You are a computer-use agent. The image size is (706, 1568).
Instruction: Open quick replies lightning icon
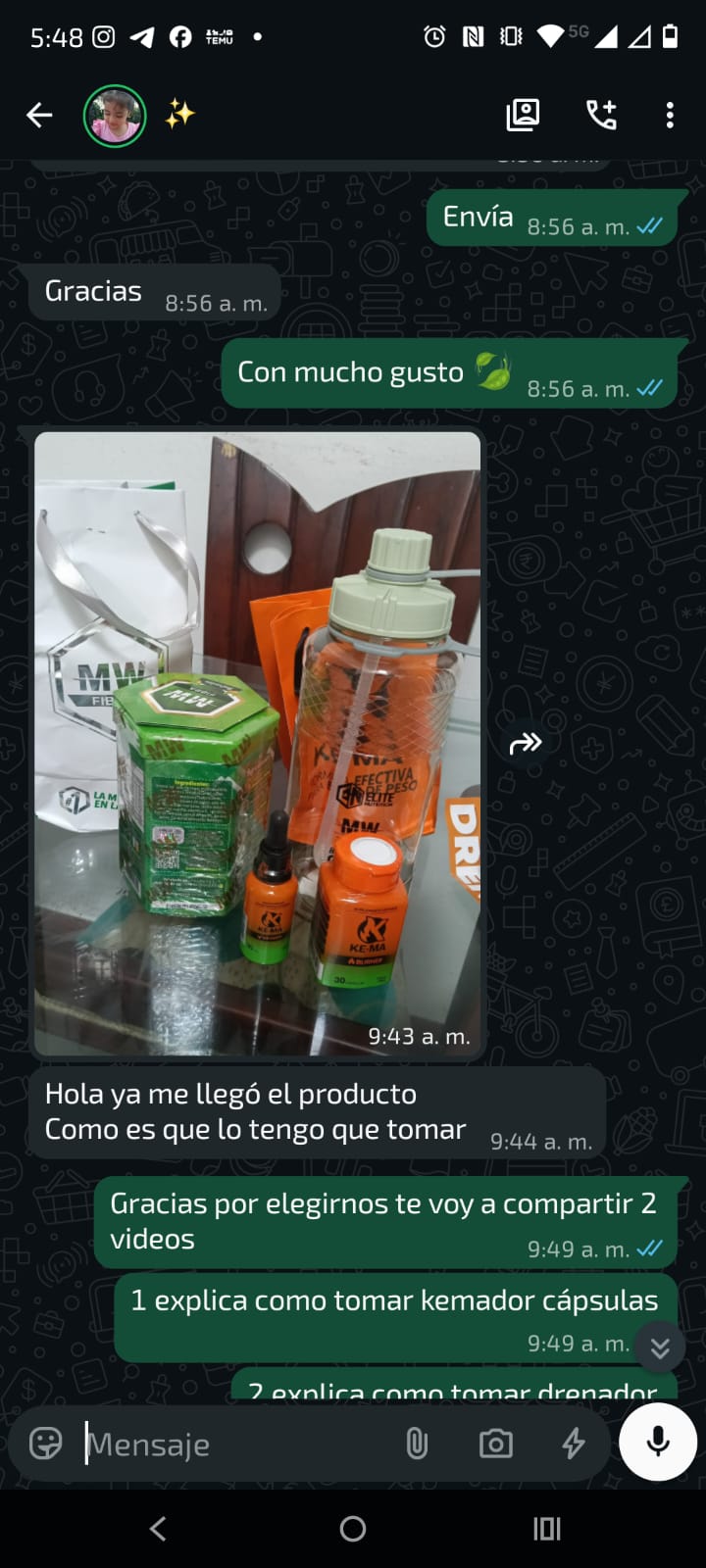(x=574, y=1444)
